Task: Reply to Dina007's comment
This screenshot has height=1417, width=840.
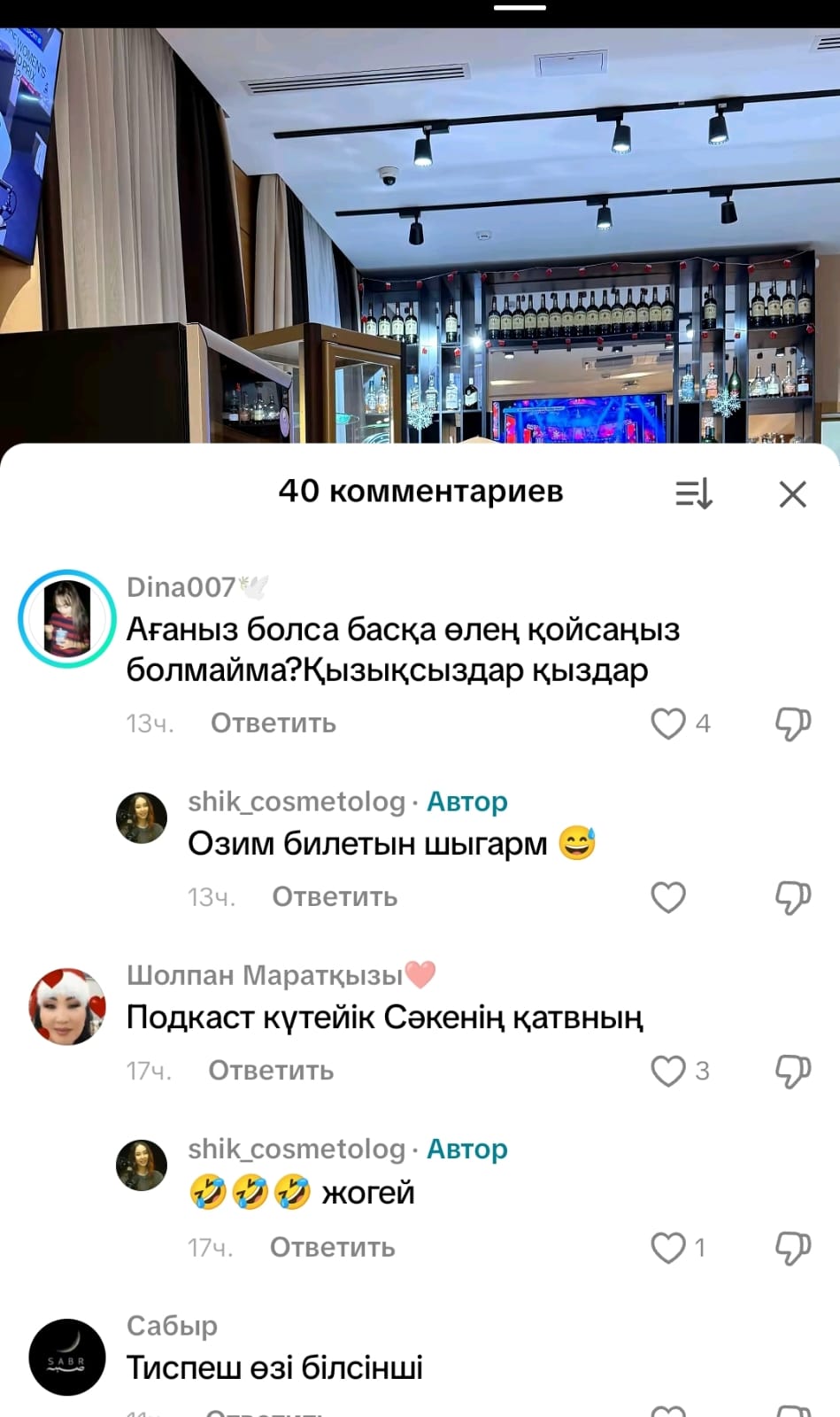Action: tap(273, 724)
